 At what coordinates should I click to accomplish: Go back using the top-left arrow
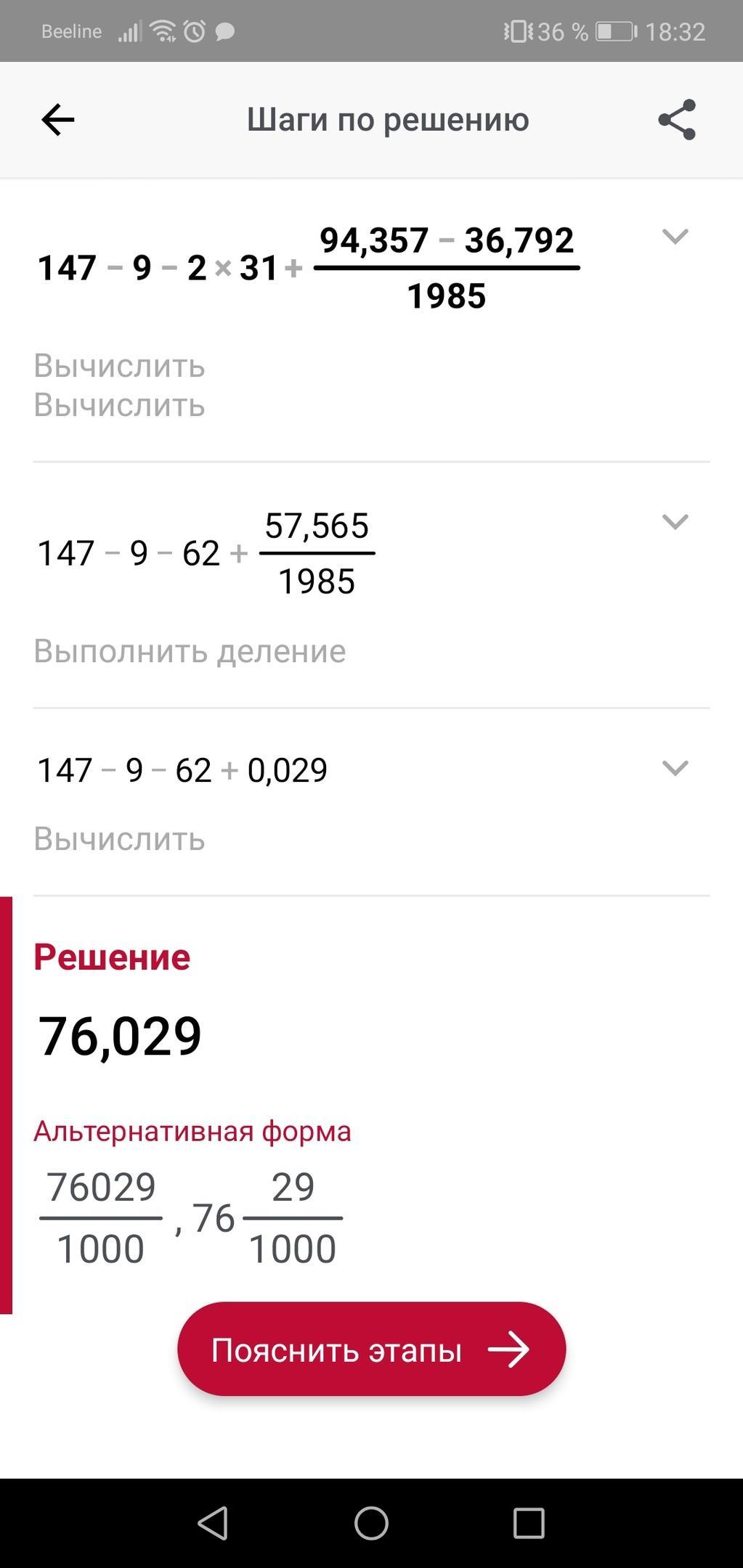(57, 120)
